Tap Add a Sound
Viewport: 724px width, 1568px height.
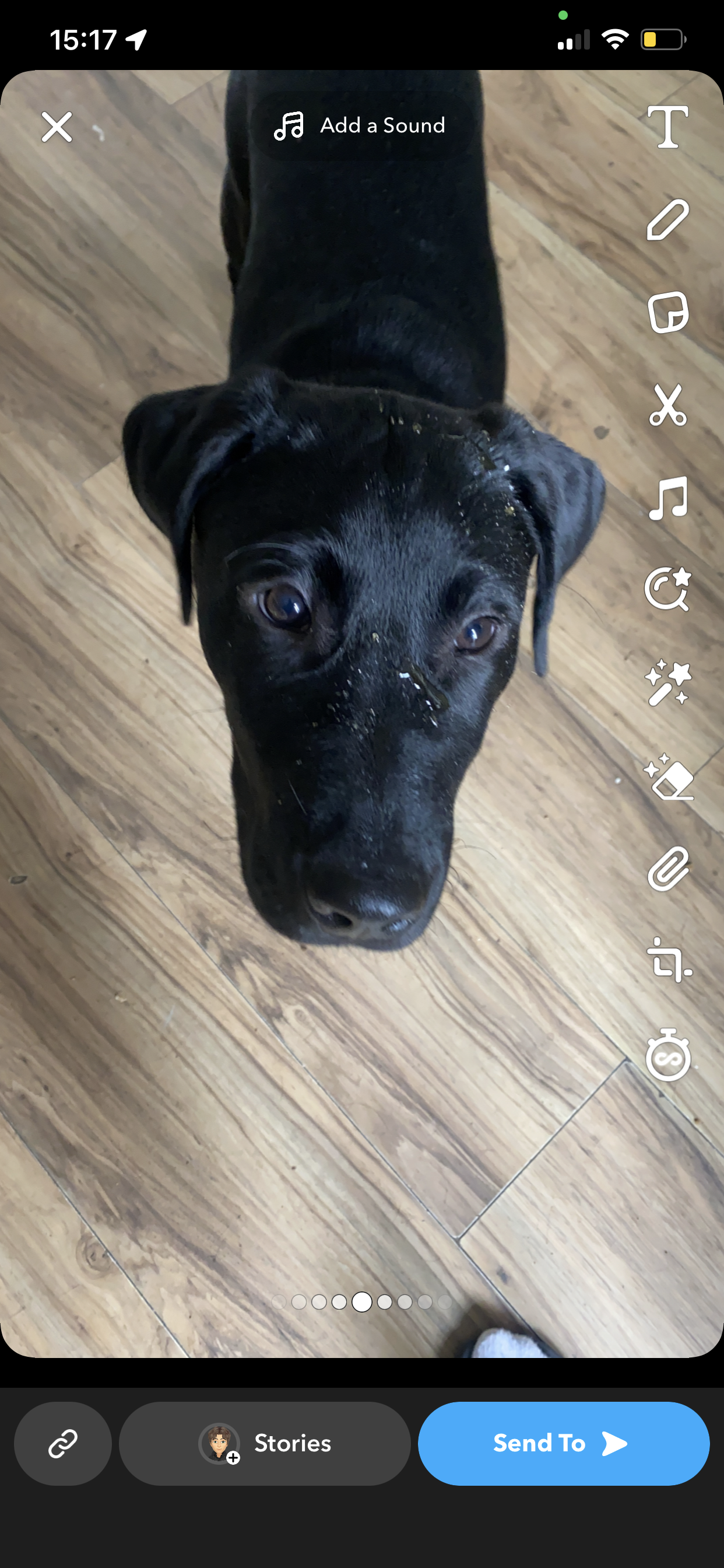361,125
